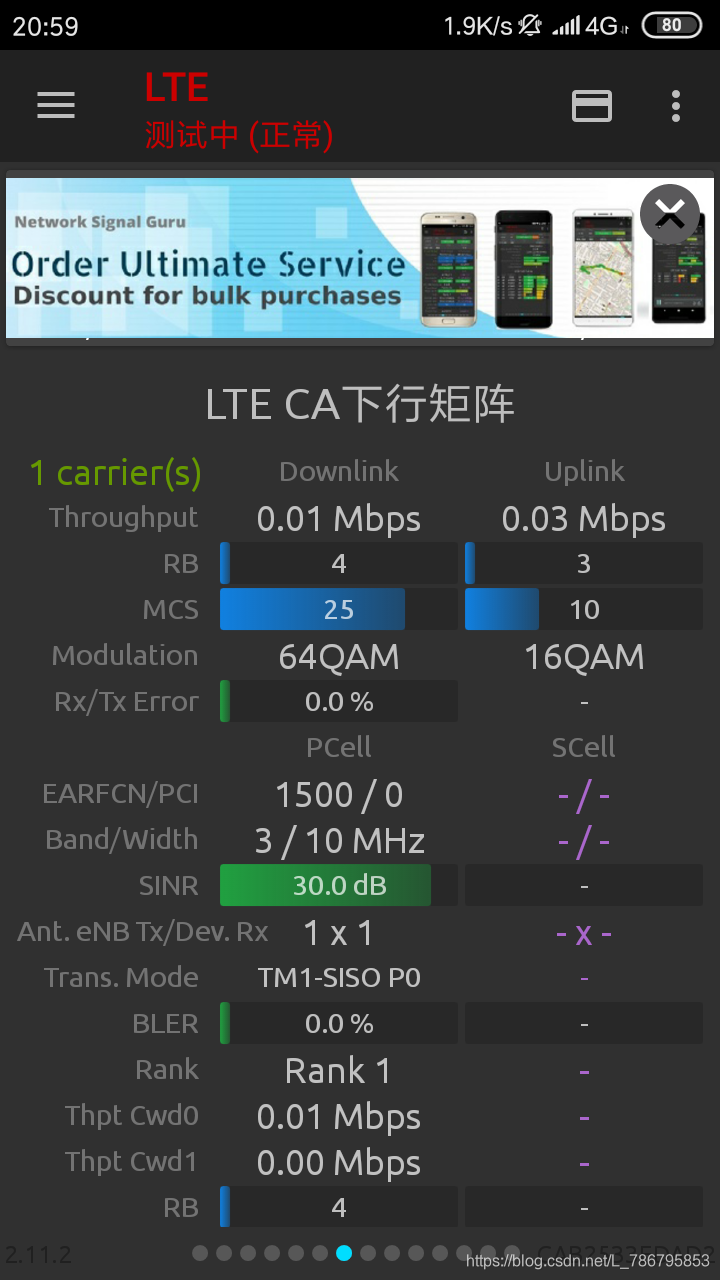
Task: Open the three-dot overflow menu
Action: tap(676, 106)
